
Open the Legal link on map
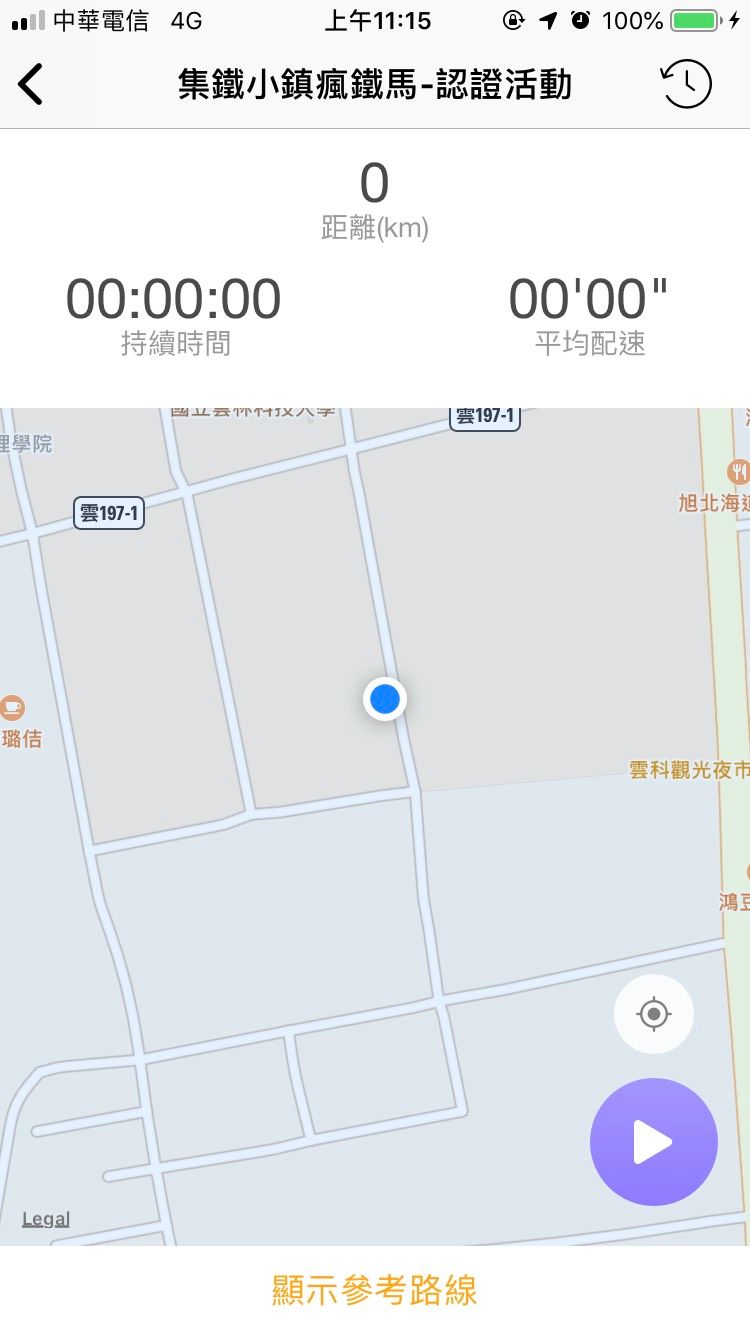click(x=45, y=1218)
